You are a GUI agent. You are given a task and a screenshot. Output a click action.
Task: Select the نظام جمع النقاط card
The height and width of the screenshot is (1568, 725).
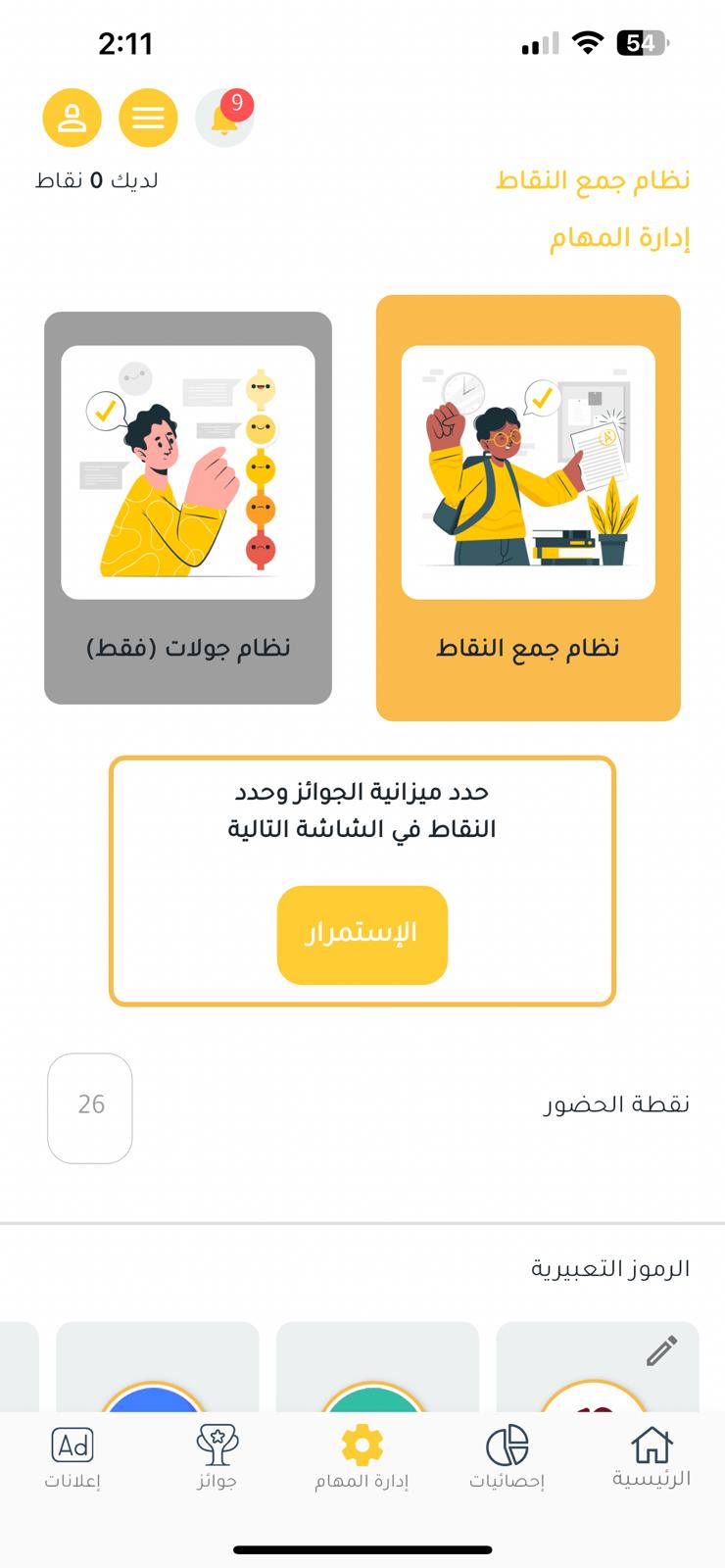click(528, 508)
